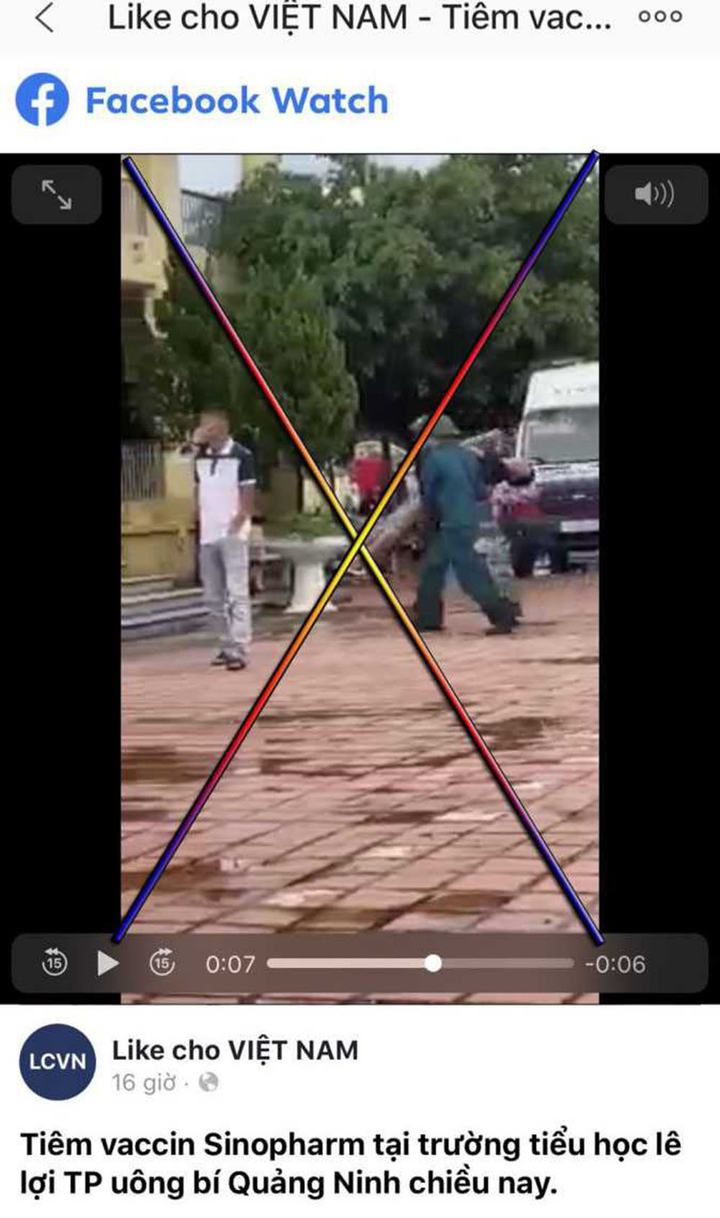Rewind the video 15 seconds
The width and height of the screenshot is (720, 1218).
[55, 963]
